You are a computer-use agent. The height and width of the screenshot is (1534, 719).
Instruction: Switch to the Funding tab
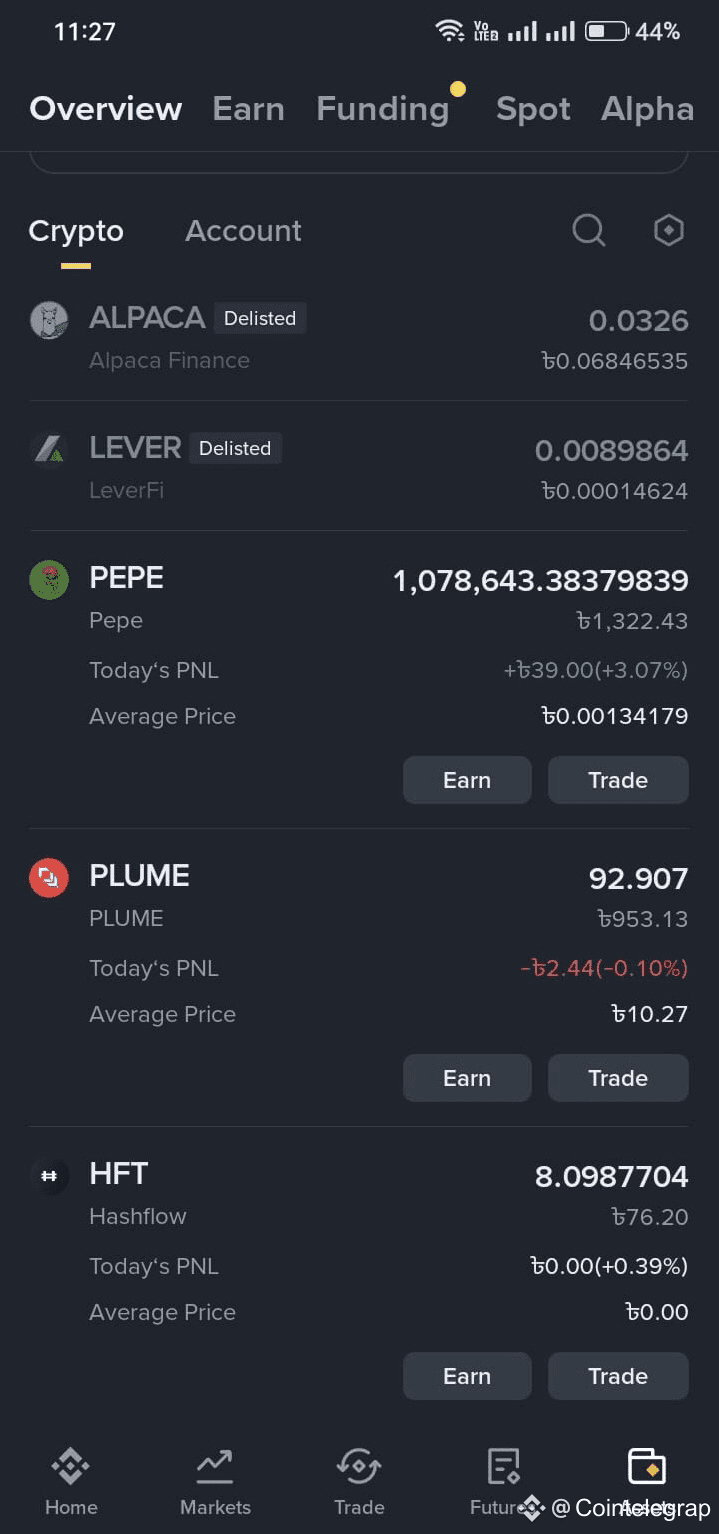(383, 108)
